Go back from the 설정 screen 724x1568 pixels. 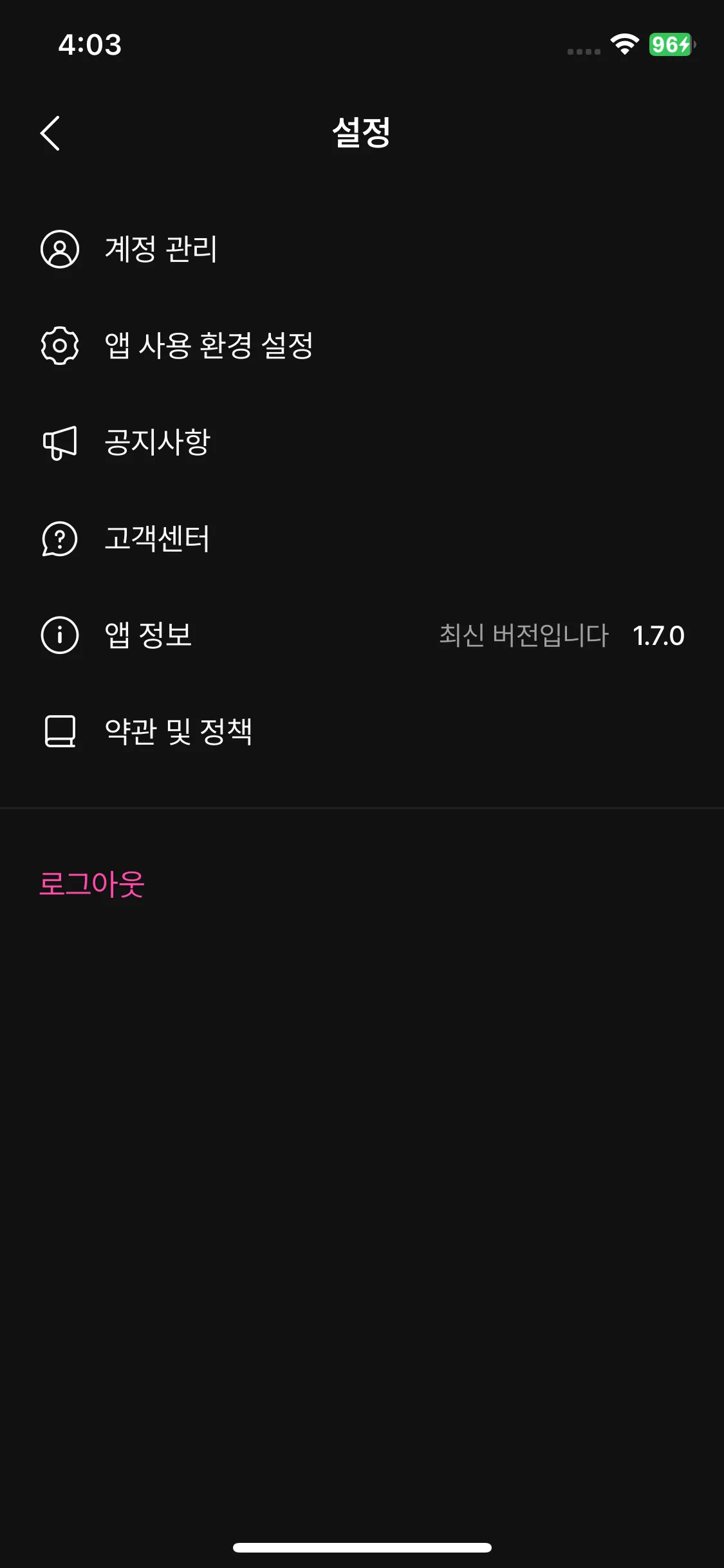pyautogui.click(x=50, y=133)
